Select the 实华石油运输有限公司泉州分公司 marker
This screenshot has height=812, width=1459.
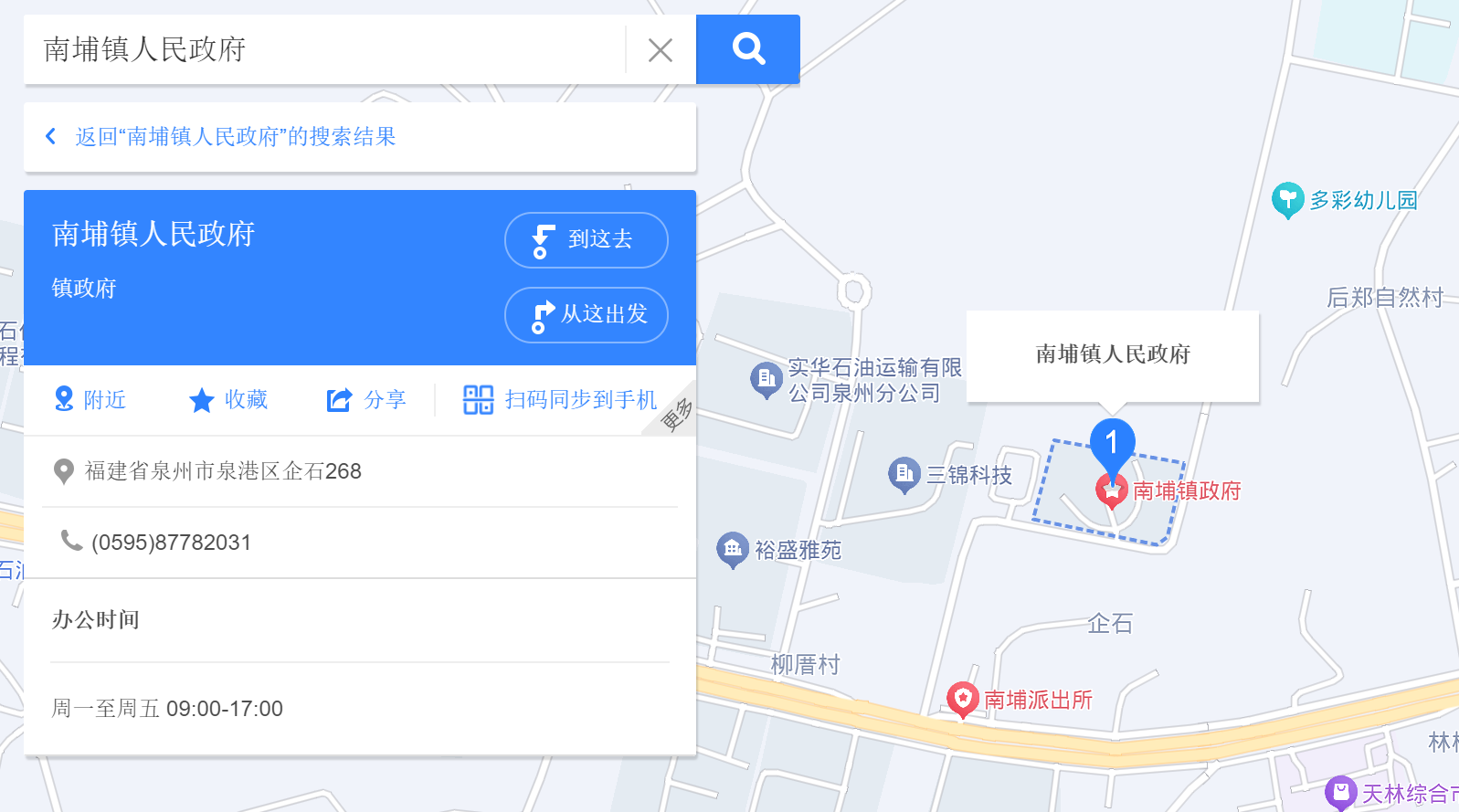click(x=766, y=379)
